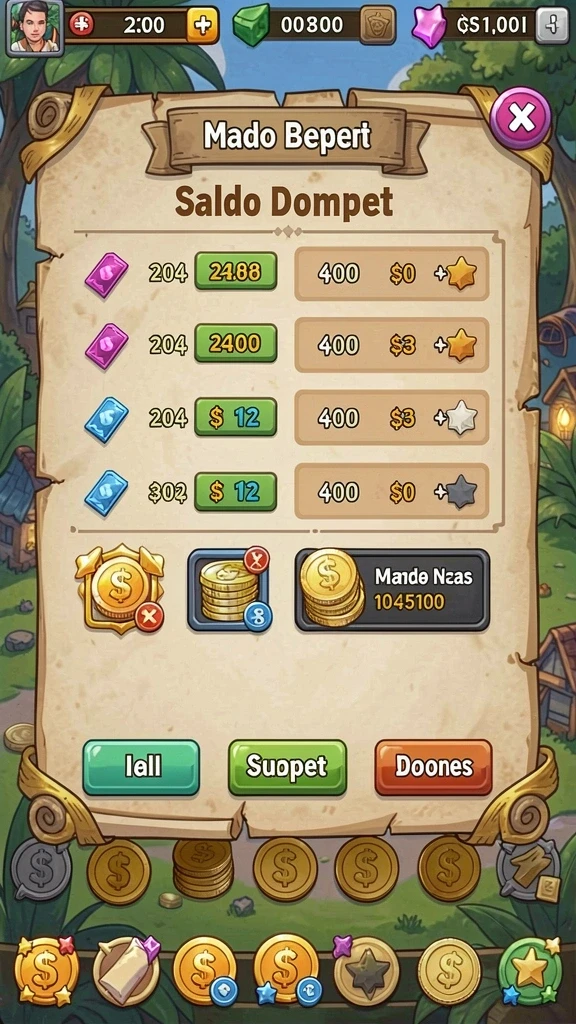Select the gold coin badge with red X
This screenshot has width=576, height=1024.
(x=120, y=588)
